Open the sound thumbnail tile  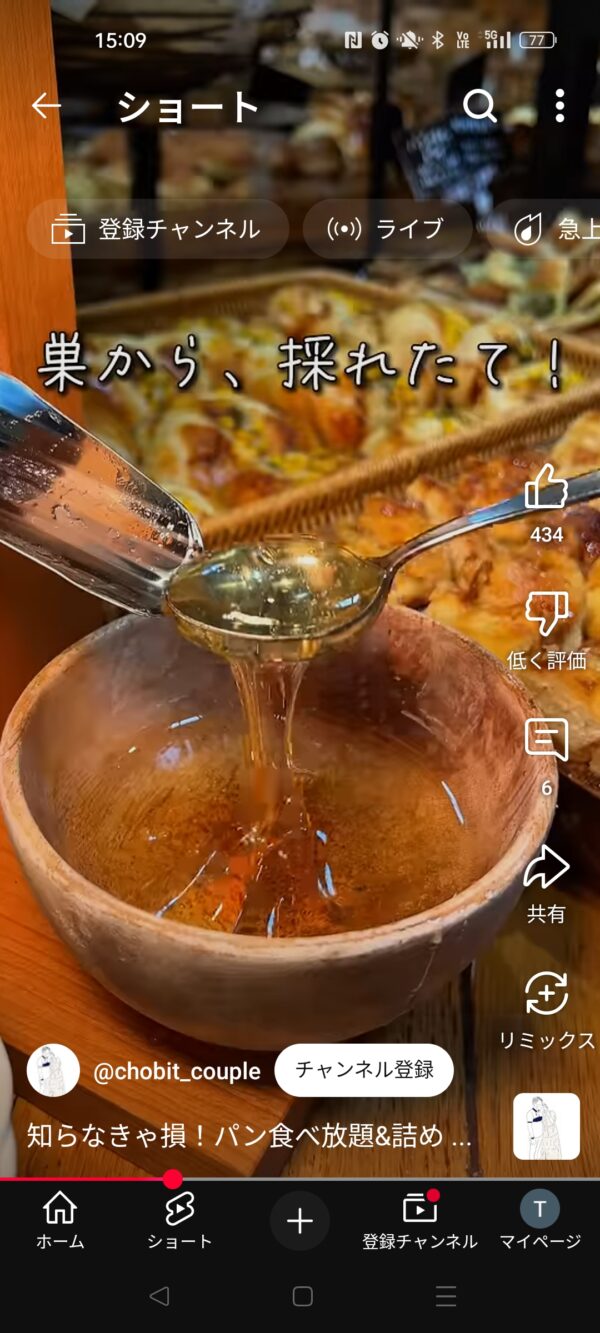(546, 1126)
